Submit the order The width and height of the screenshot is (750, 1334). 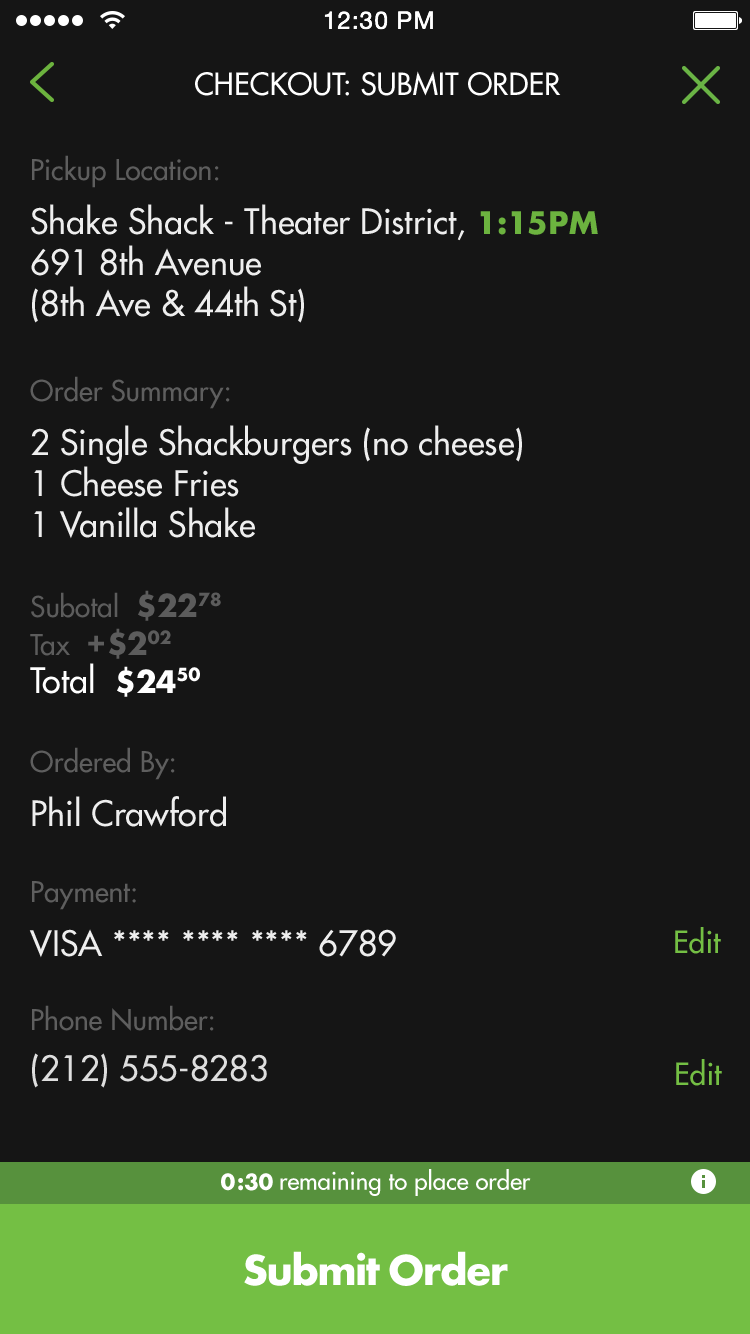coord(375,1270)
